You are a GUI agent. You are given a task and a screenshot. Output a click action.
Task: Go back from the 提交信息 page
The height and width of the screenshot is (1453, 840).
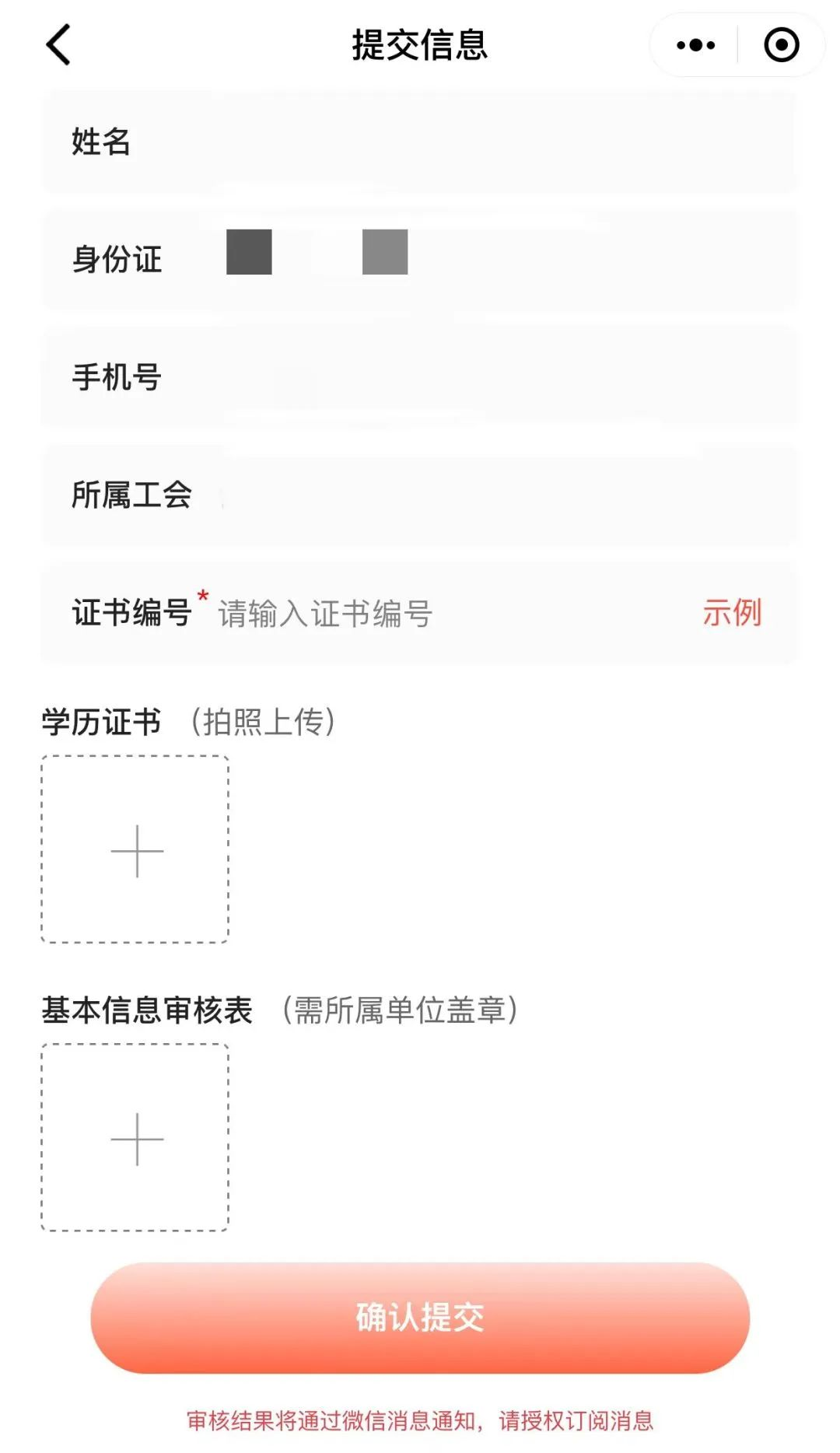tap(59, 44)
